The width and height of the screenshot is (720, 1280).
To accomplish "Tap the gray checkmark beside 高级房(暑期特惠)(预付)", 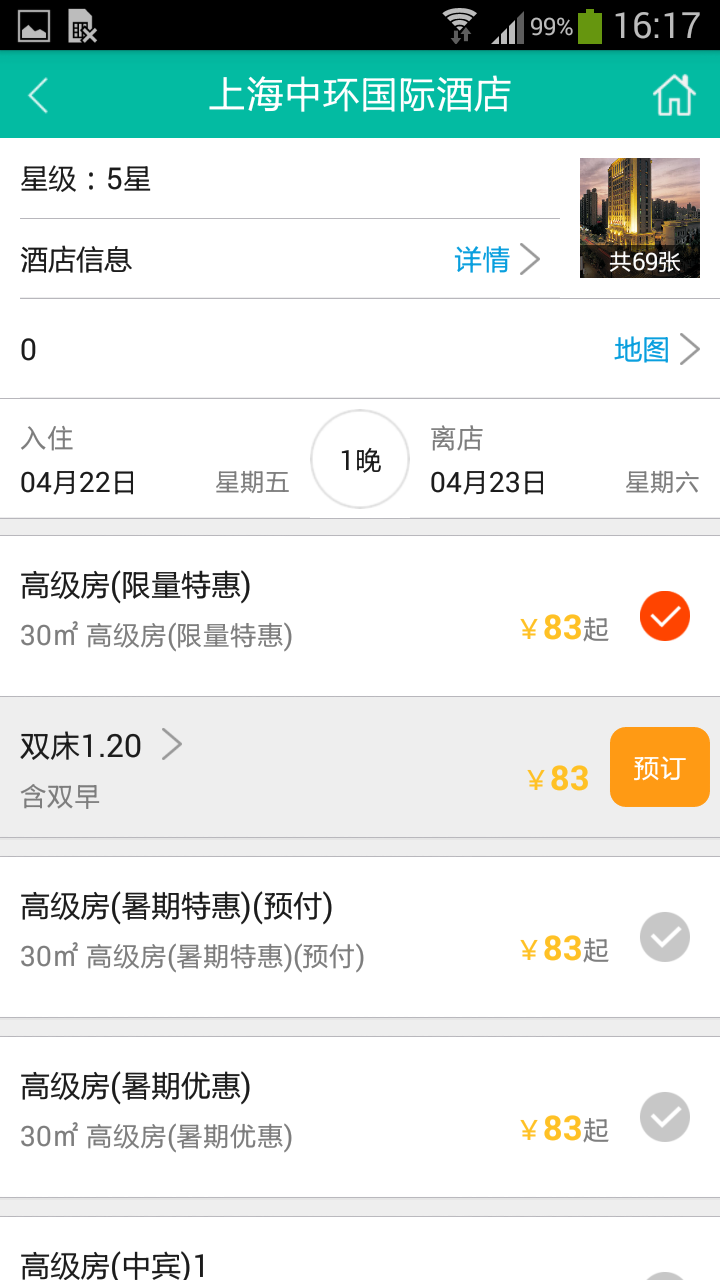I will [x=664, y=937].
